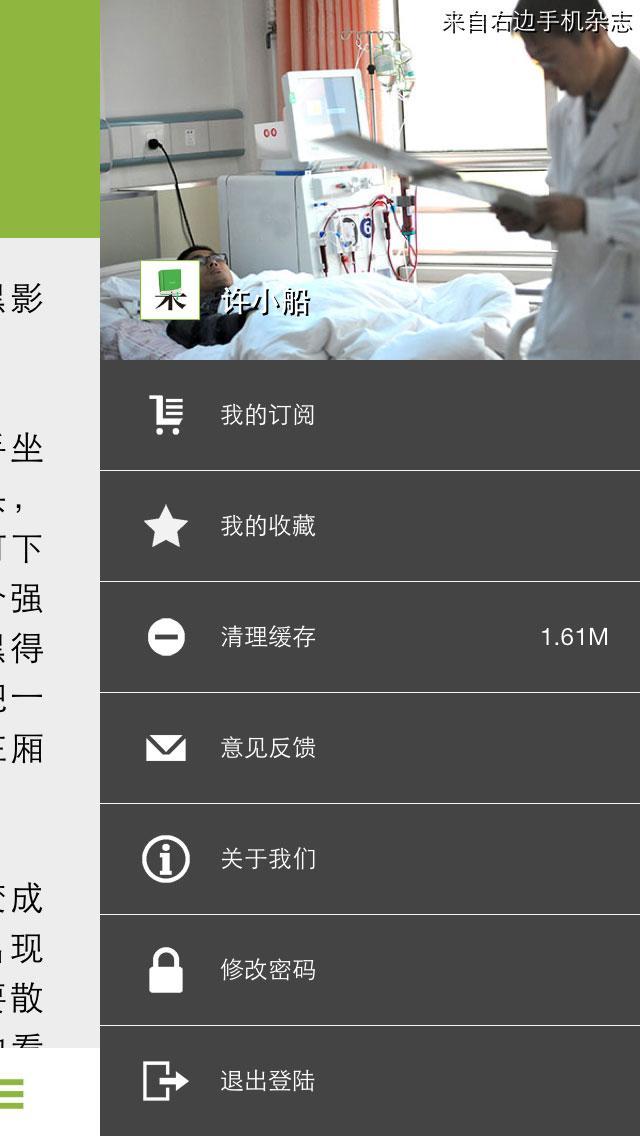Clear cache via 清理缓存

tap(369, 637)
